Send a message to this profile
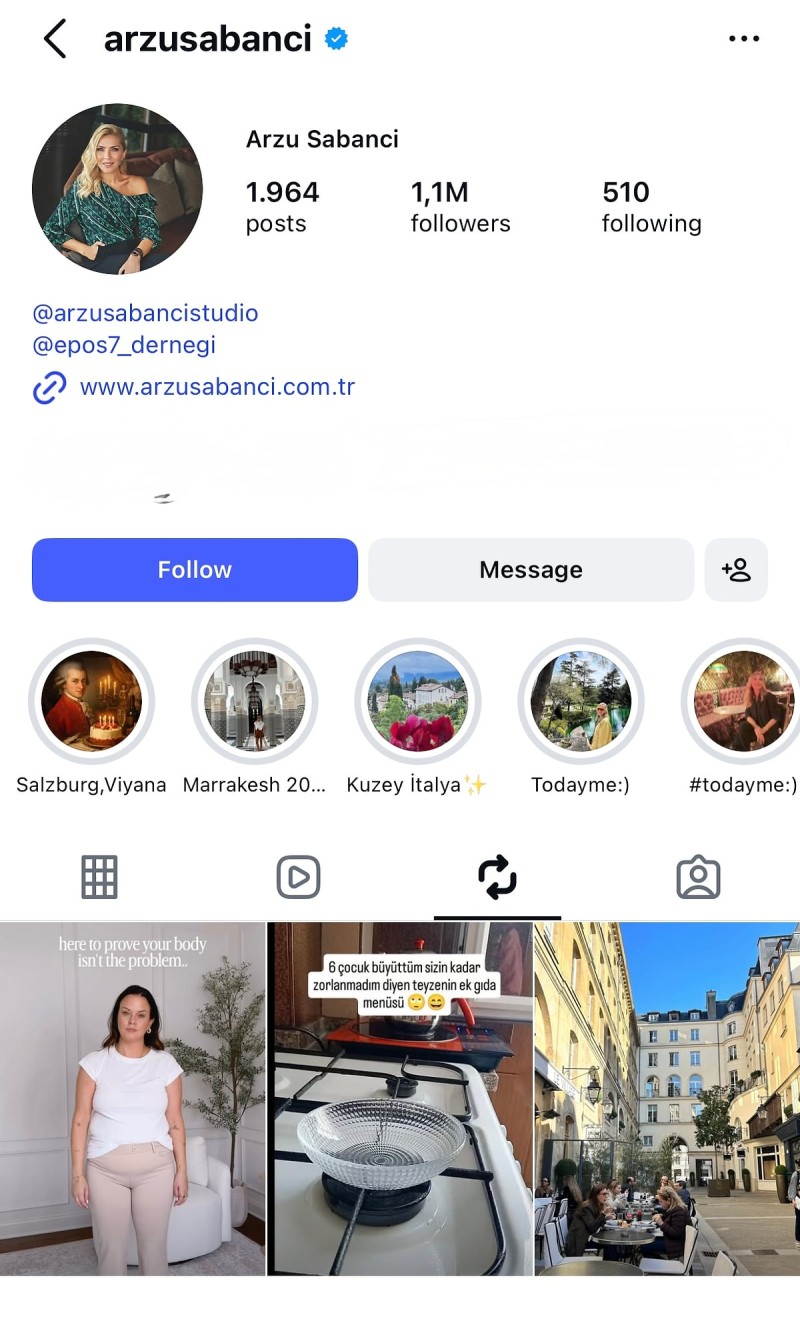The height and width of the screenshot is (1319, 800). (x=531, y=570)
